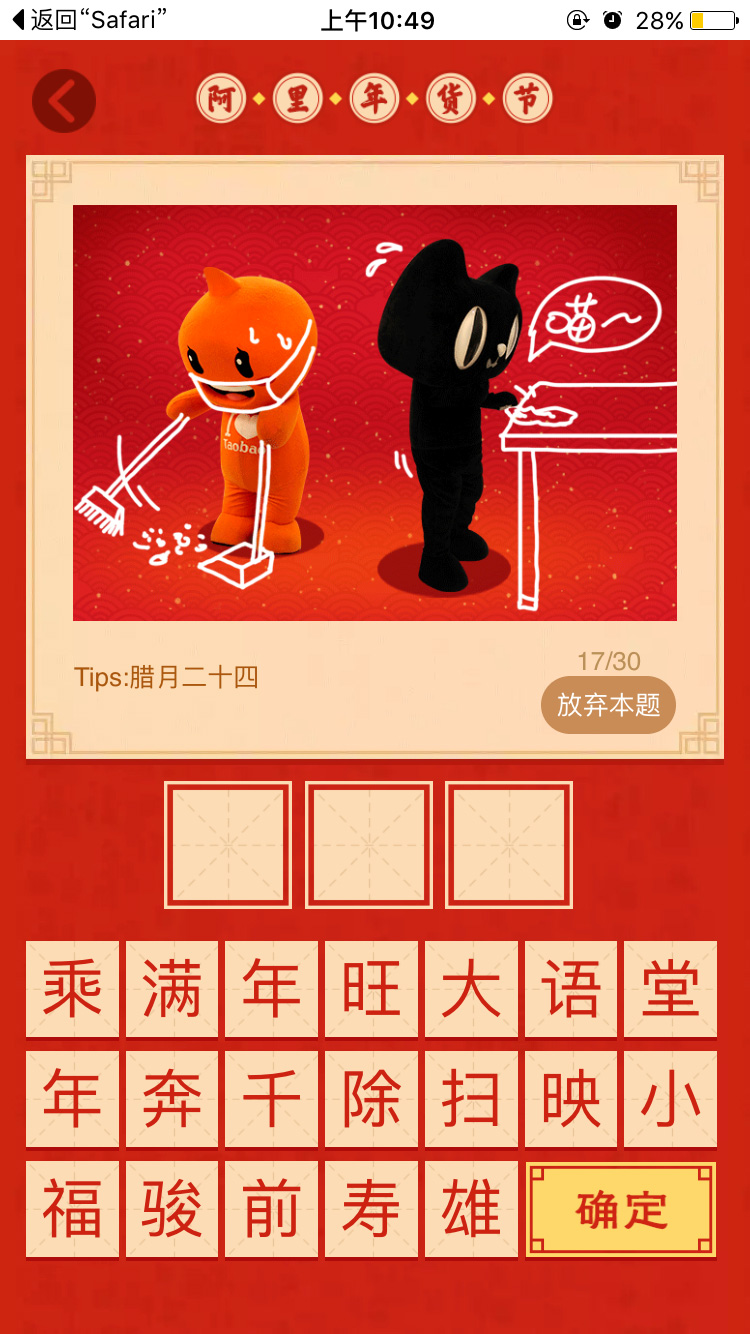This screenshot has height=1334, width=750.
Task: Tap the character tile 千
Action: pos(271,1099)
